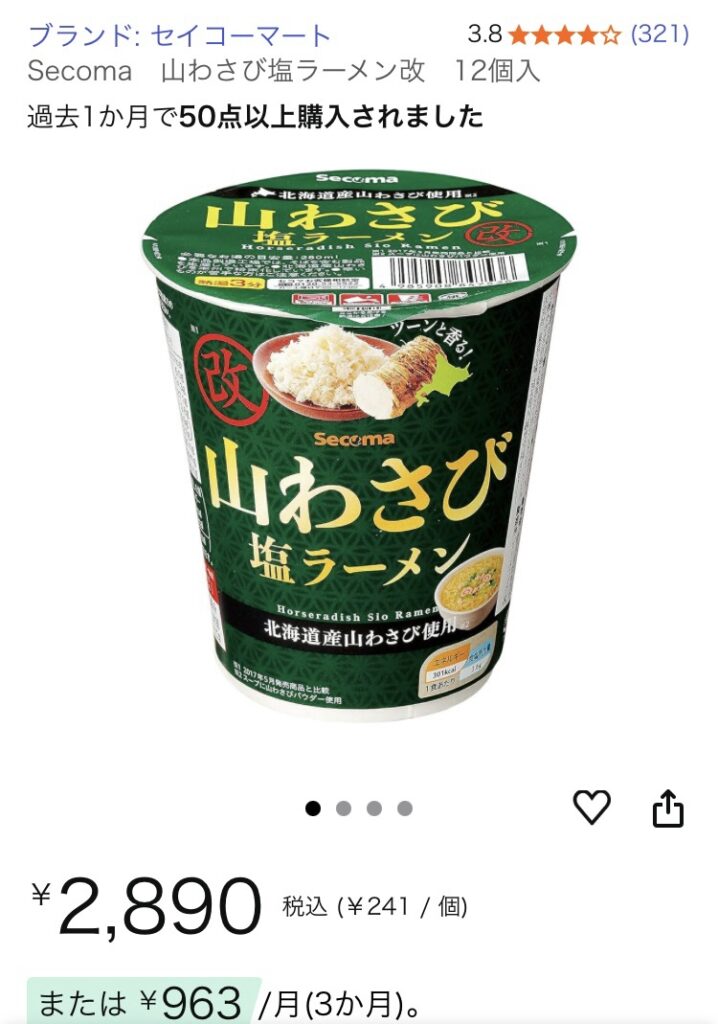The height and width of the screenshot is (1024, 718).
Task: Jump to the second product image dot
Action: (343, 808)
